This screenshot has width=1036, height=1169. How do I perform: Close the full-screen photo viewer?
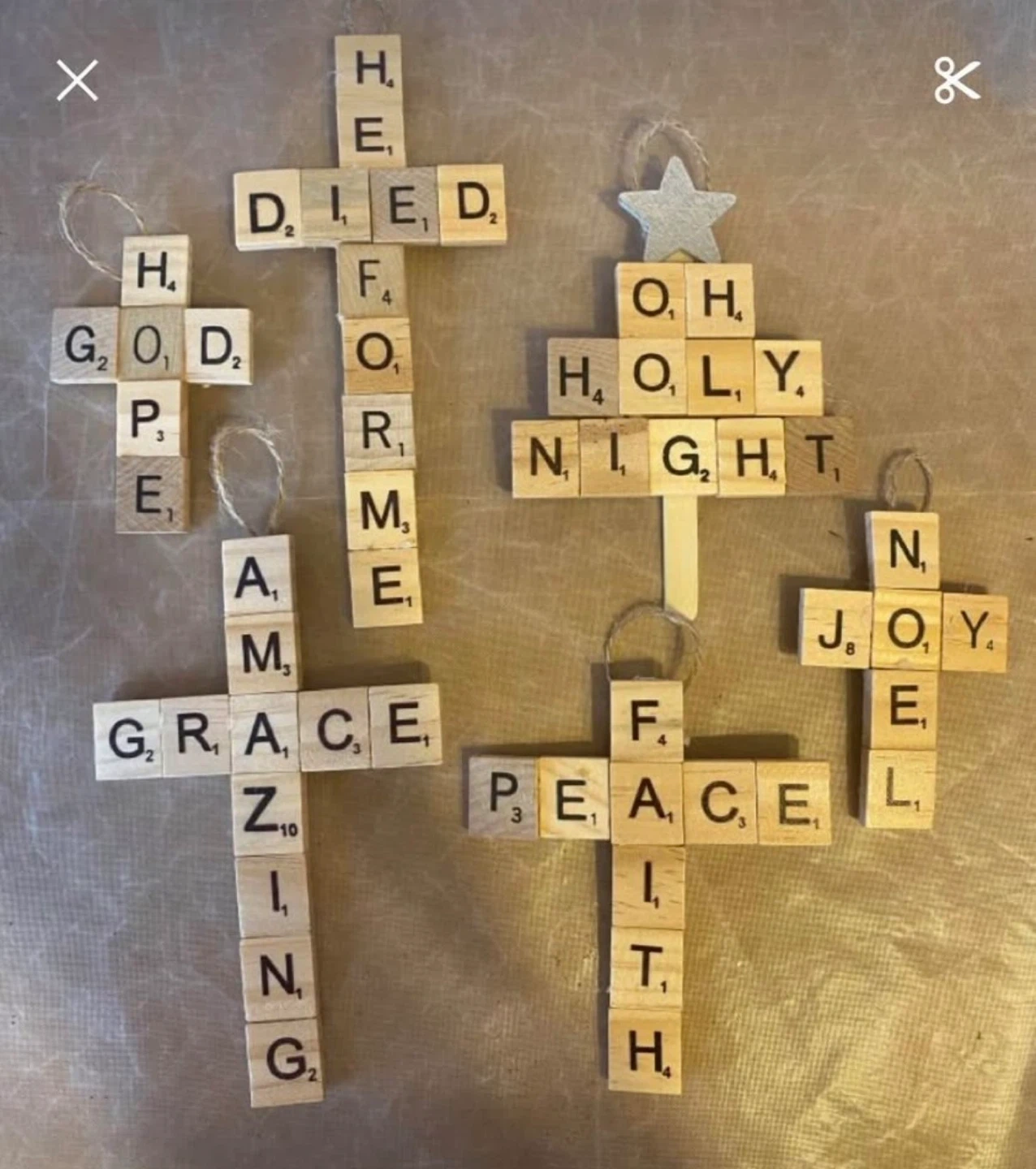pyautogui.click(x=77, y=80)
